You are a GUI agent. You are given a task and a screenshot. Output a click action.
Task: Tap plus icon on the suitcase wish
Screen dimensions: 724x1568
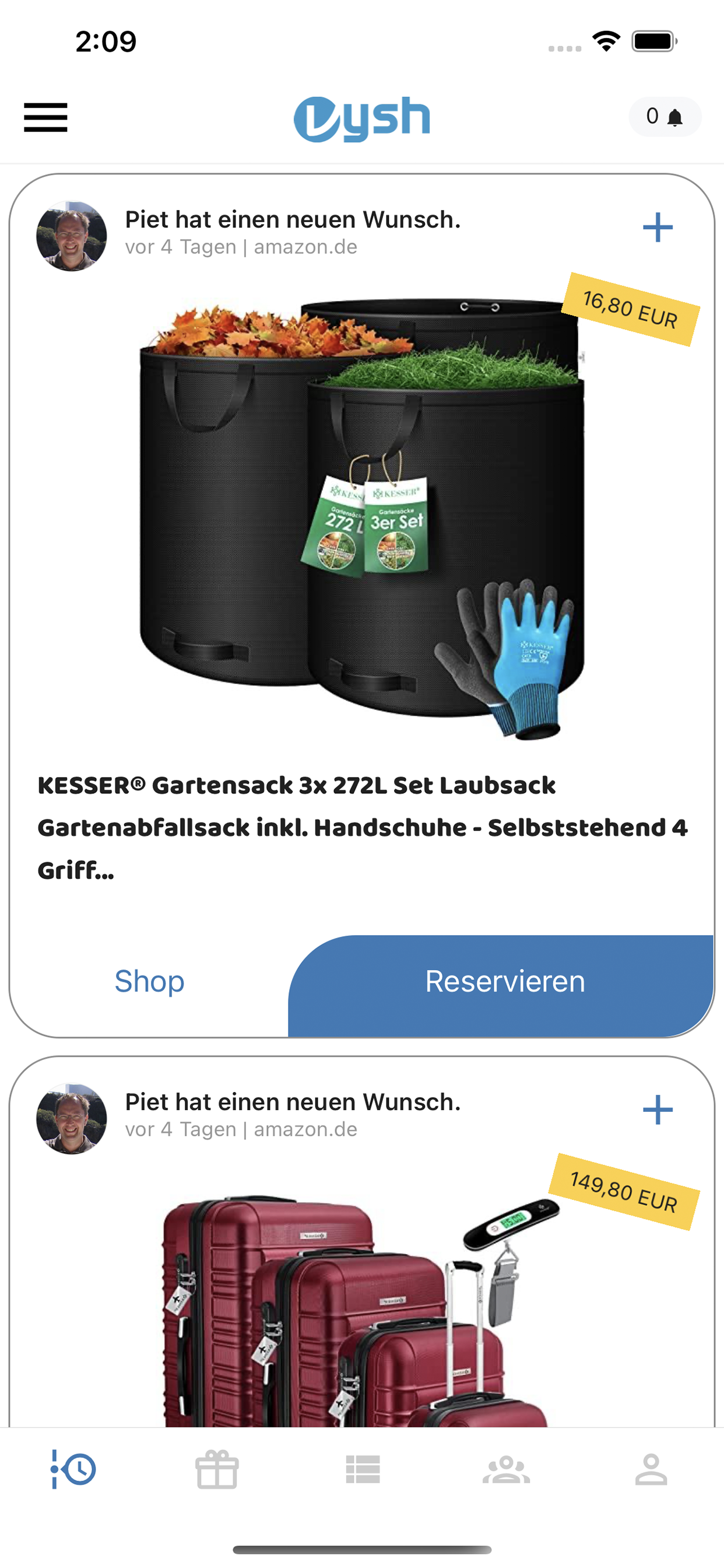click(657, 1109)
